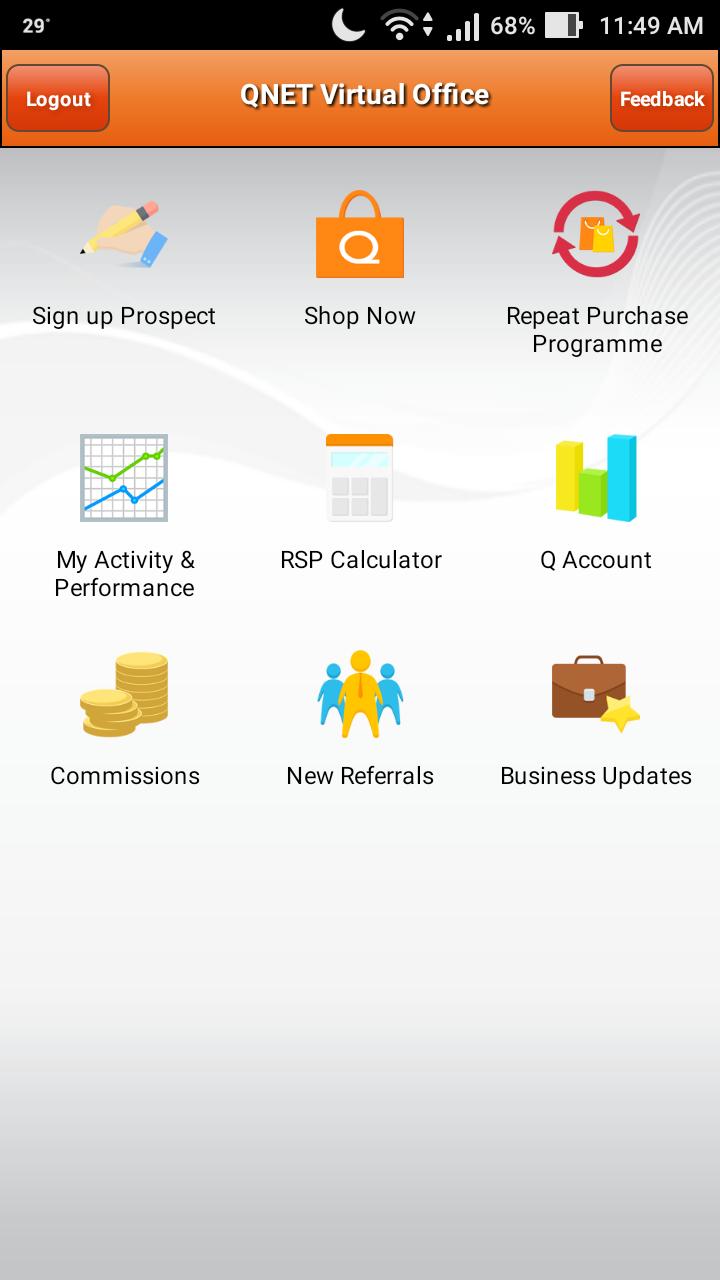This screenshot has height=1280, width=720.
Task: Tap the Shop Now bag icon
Action: tap(360, 235)
